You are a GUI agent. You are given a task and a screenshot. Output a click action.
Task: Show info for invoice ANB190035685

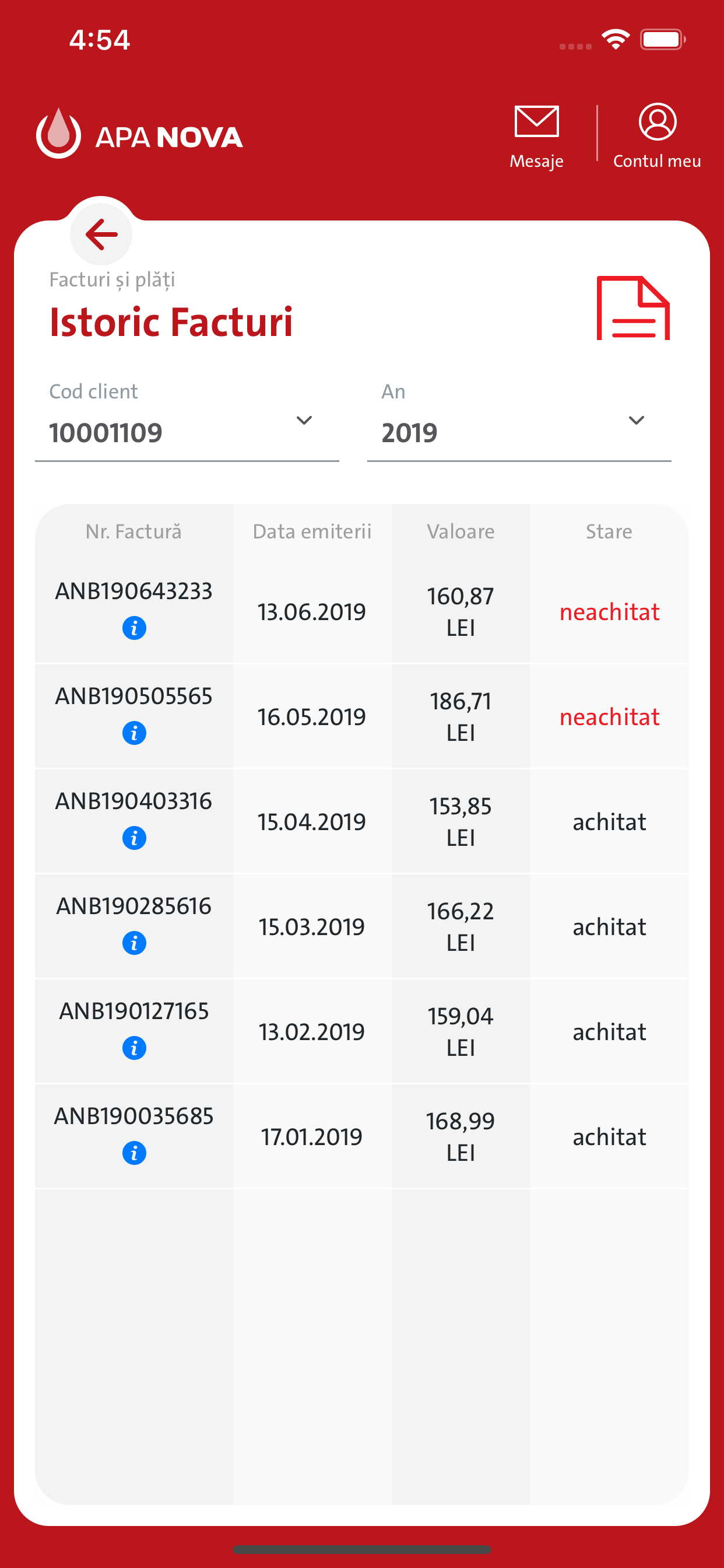coord(134,1153)
